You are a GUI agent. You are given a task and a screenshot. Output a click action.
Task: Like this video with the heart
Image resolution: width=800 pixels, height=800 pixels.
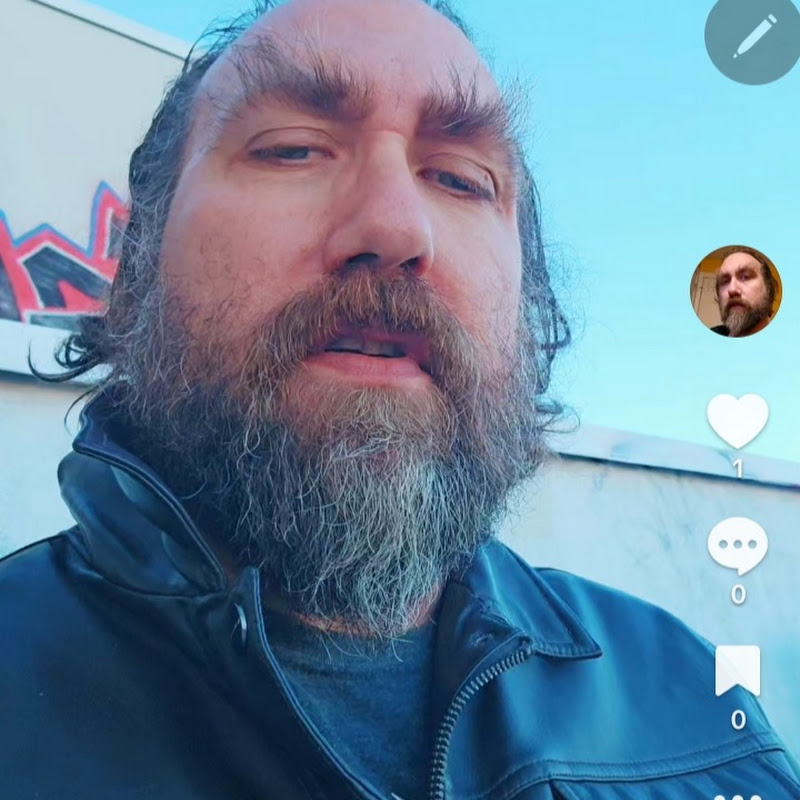pyautogui.click(x=738, y=421)
